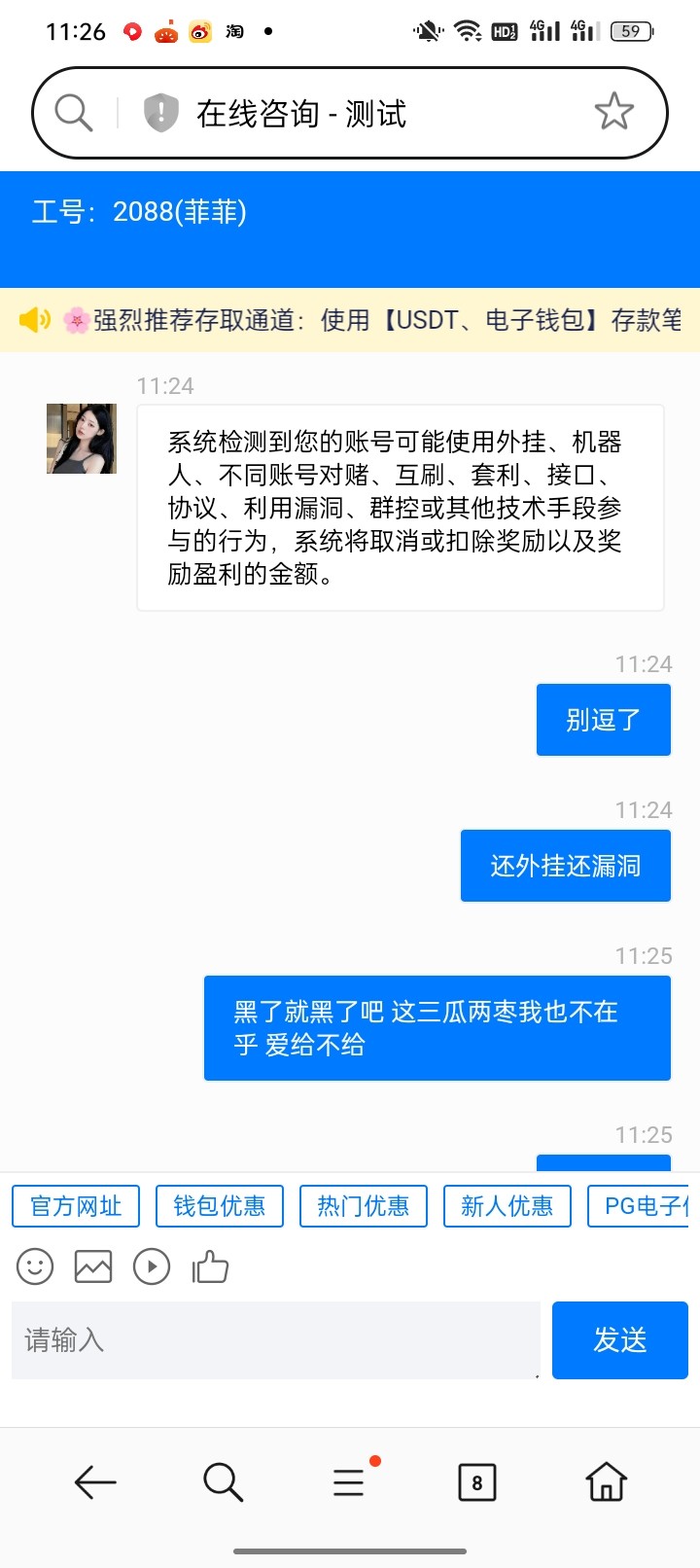Tap the thumbs-up rating icon
Screen dimensions: 700x1568
(x=210, y=1266)
